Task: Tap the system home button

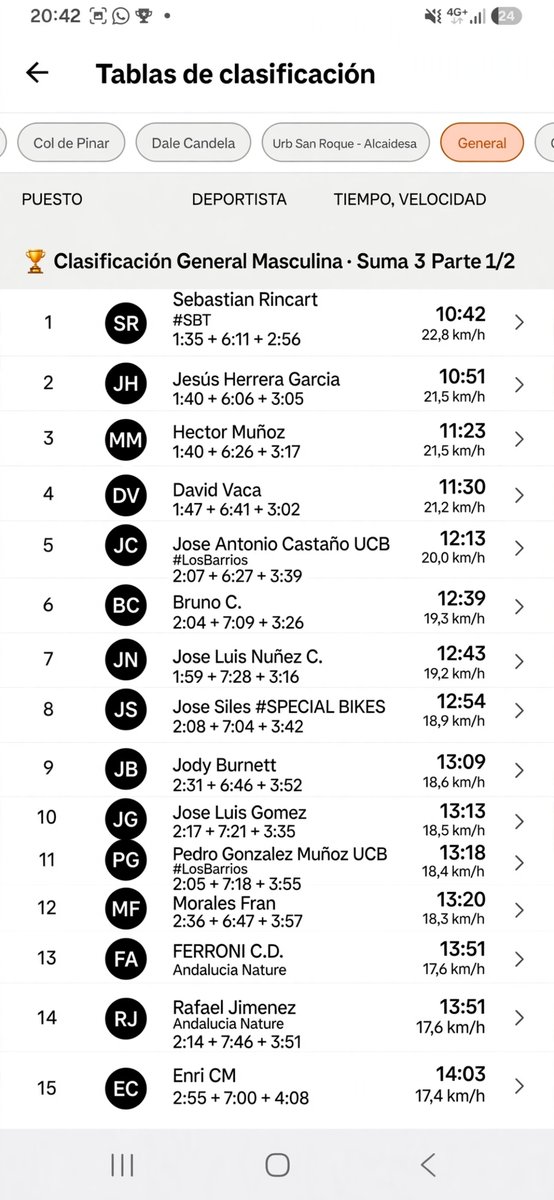Action: click(x=277, y=1164)
